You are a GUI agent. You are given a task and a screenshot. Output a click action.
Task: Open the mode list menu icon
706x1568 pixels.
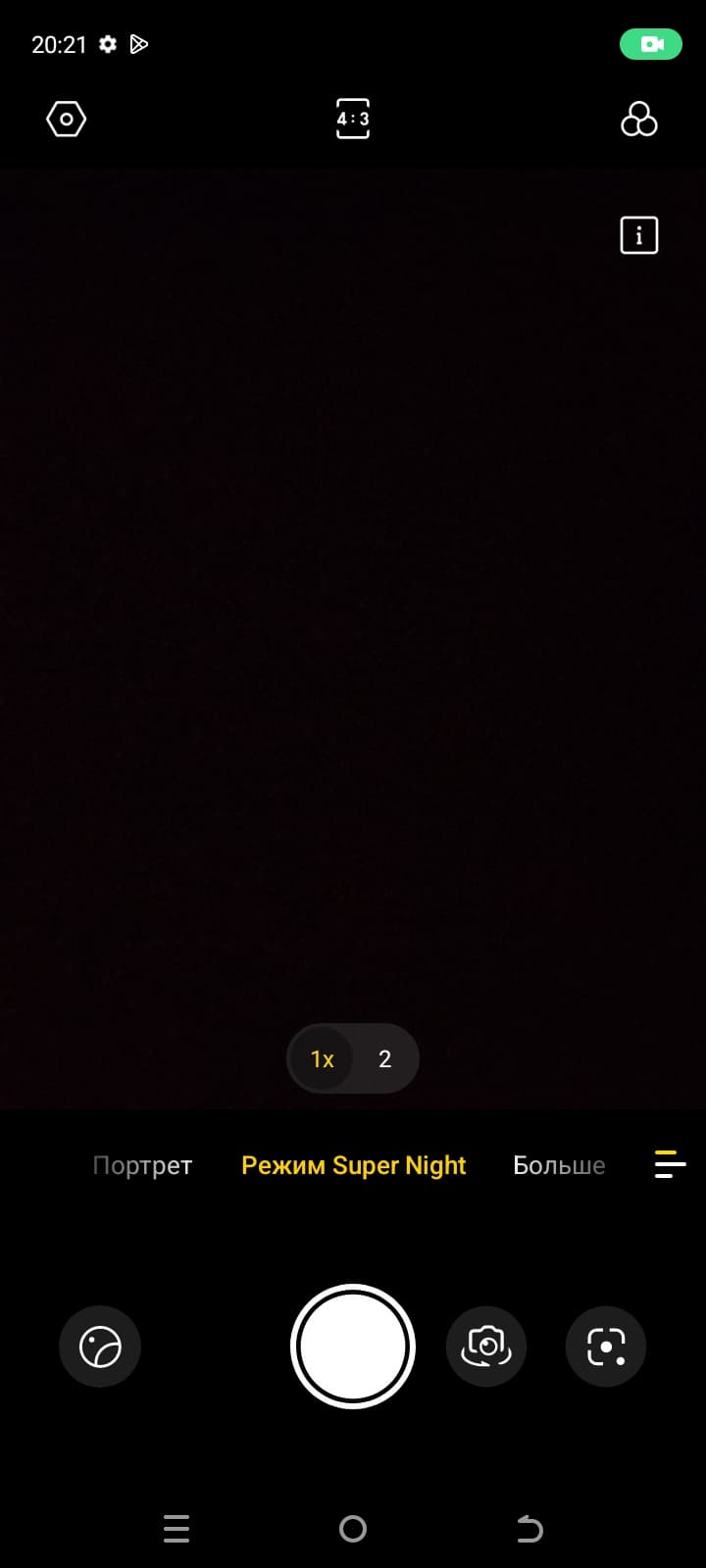pyautogui.click(x=671, y=1164)
